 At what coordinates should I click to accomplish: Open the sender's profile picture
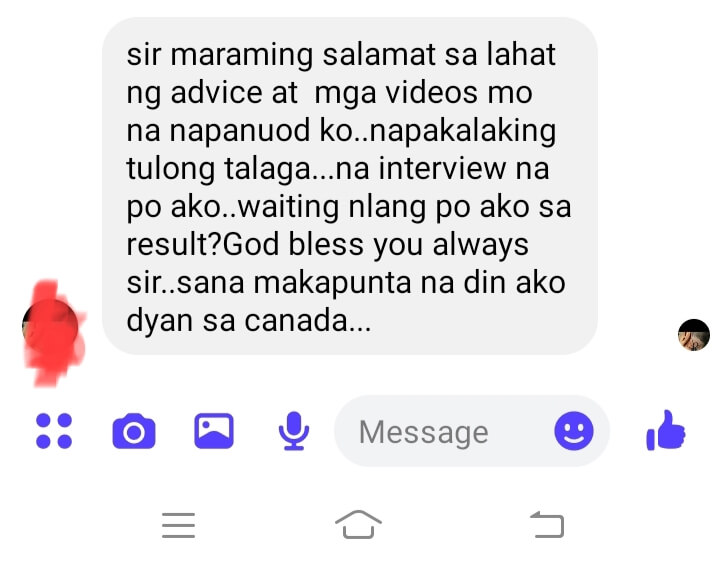48,325
